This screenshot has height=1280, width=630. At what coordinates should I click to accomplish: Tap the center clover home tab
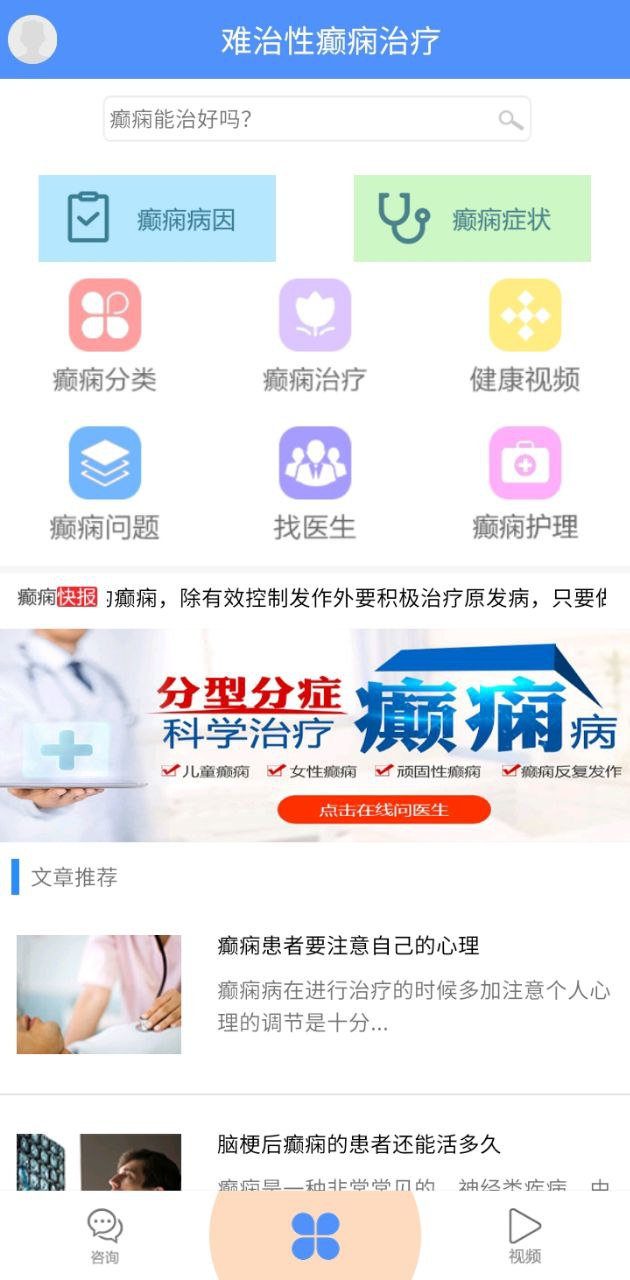pyautogui.click(x=315, y=1236)
